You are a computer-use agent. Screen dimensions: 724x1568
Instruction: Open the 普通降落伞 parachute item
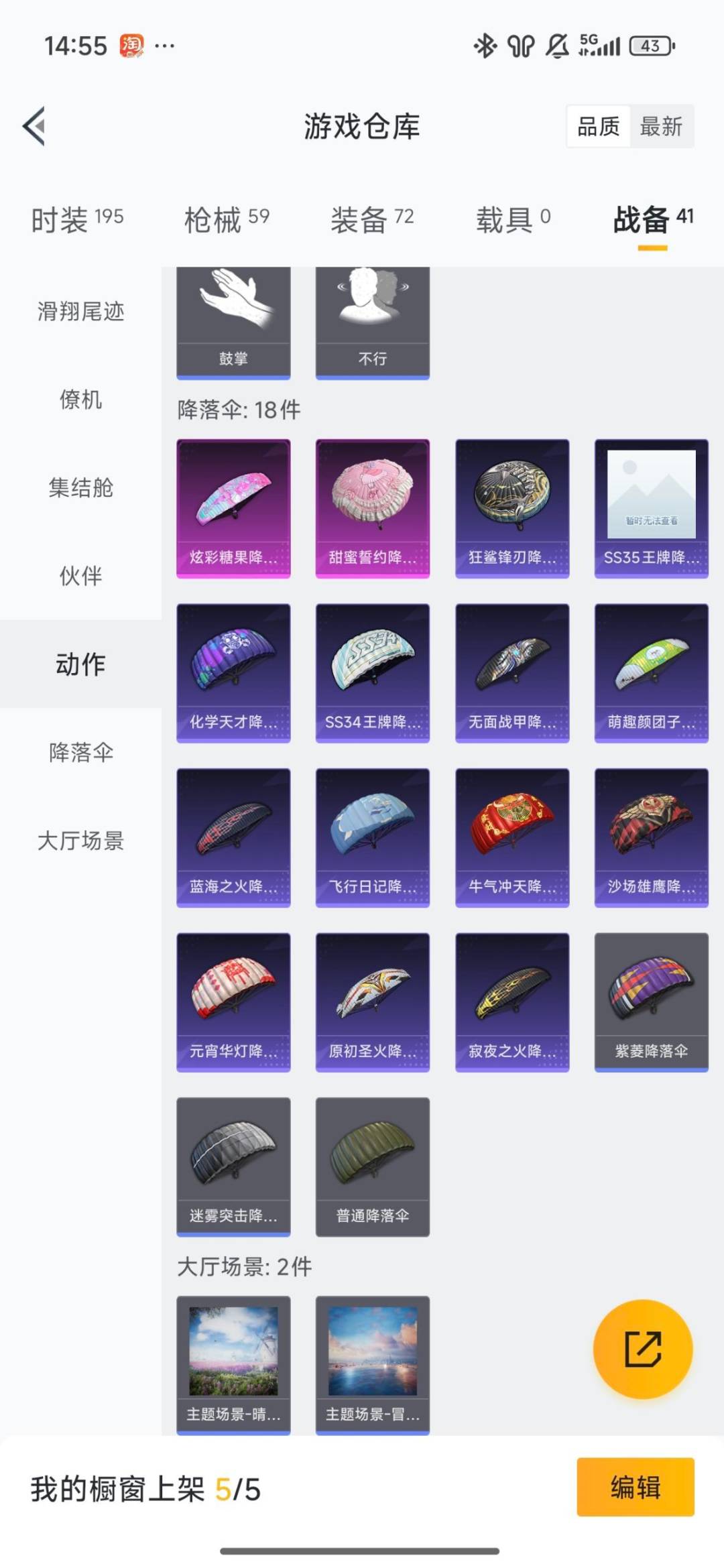(x=372, y=1166)
